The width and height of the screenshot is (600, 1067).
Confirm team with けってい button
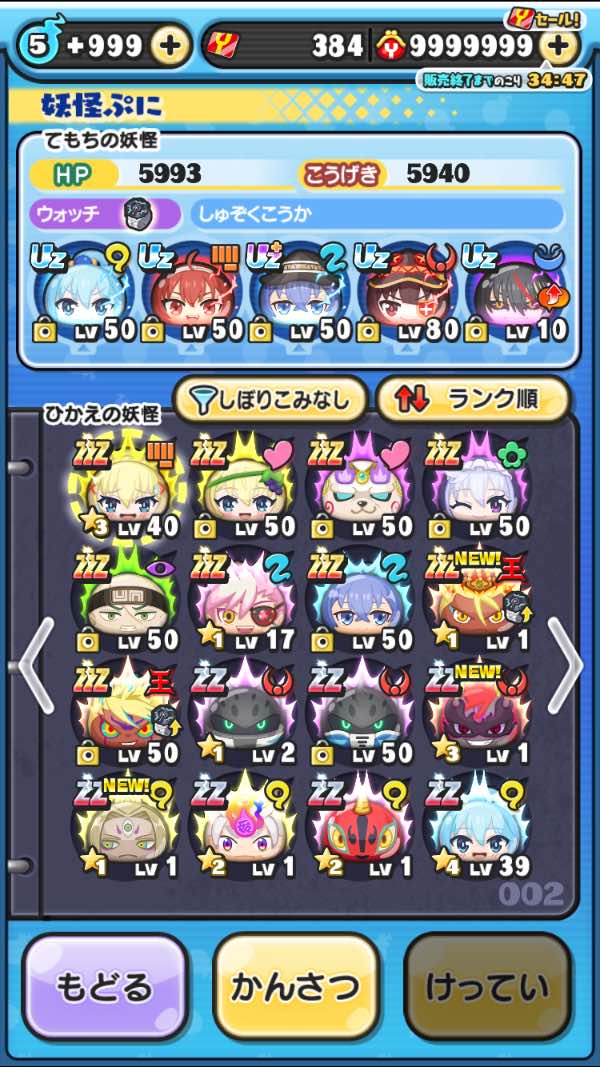[x=487, y=987]
